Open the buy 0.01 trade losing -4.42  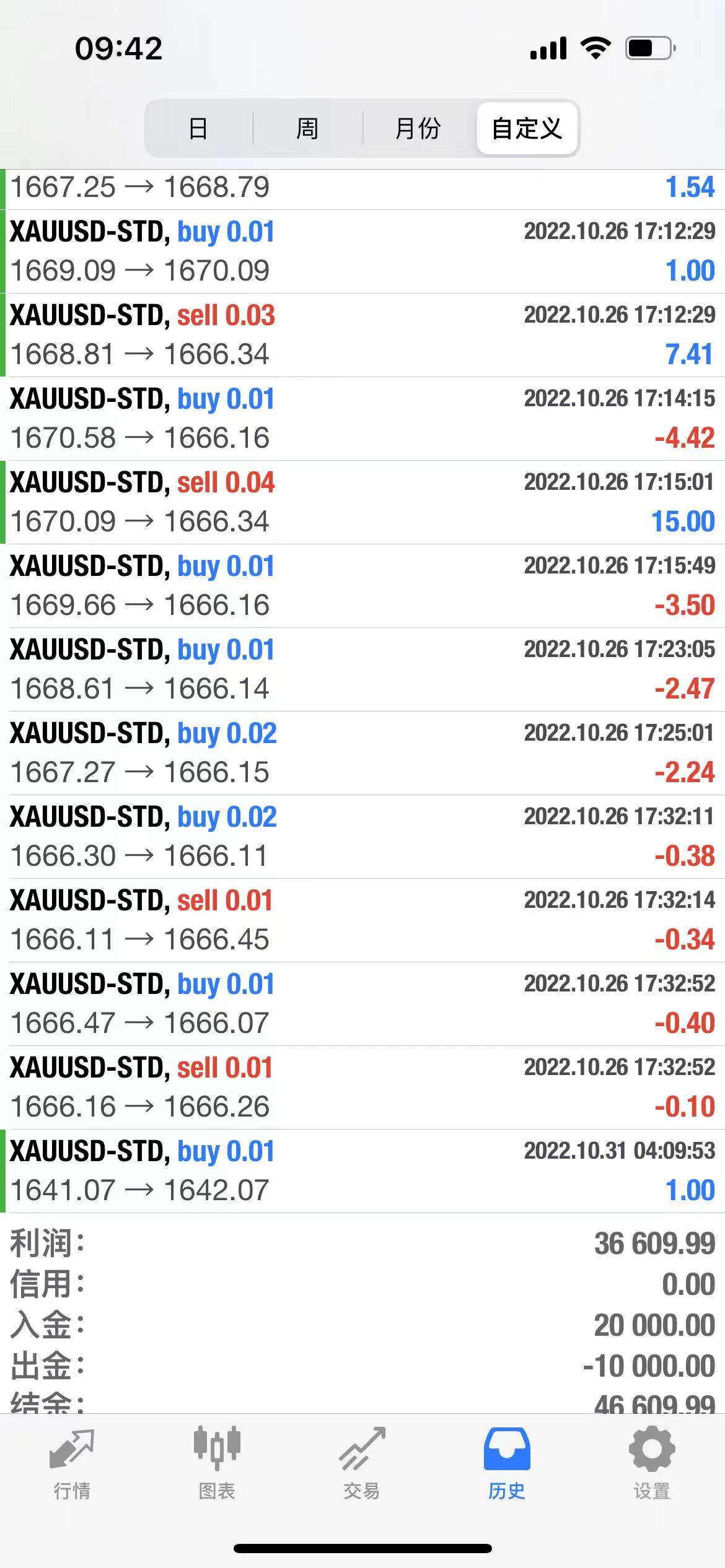362,419
